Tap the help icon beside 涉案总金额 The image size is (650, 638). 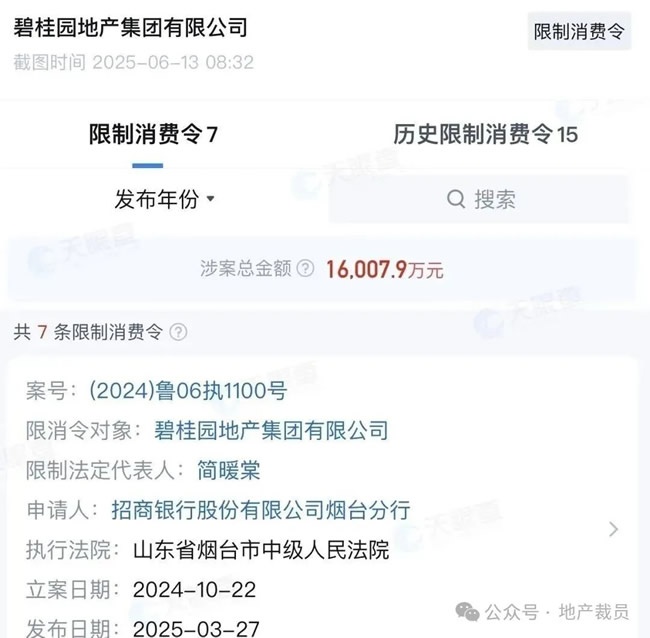[306, 269]
